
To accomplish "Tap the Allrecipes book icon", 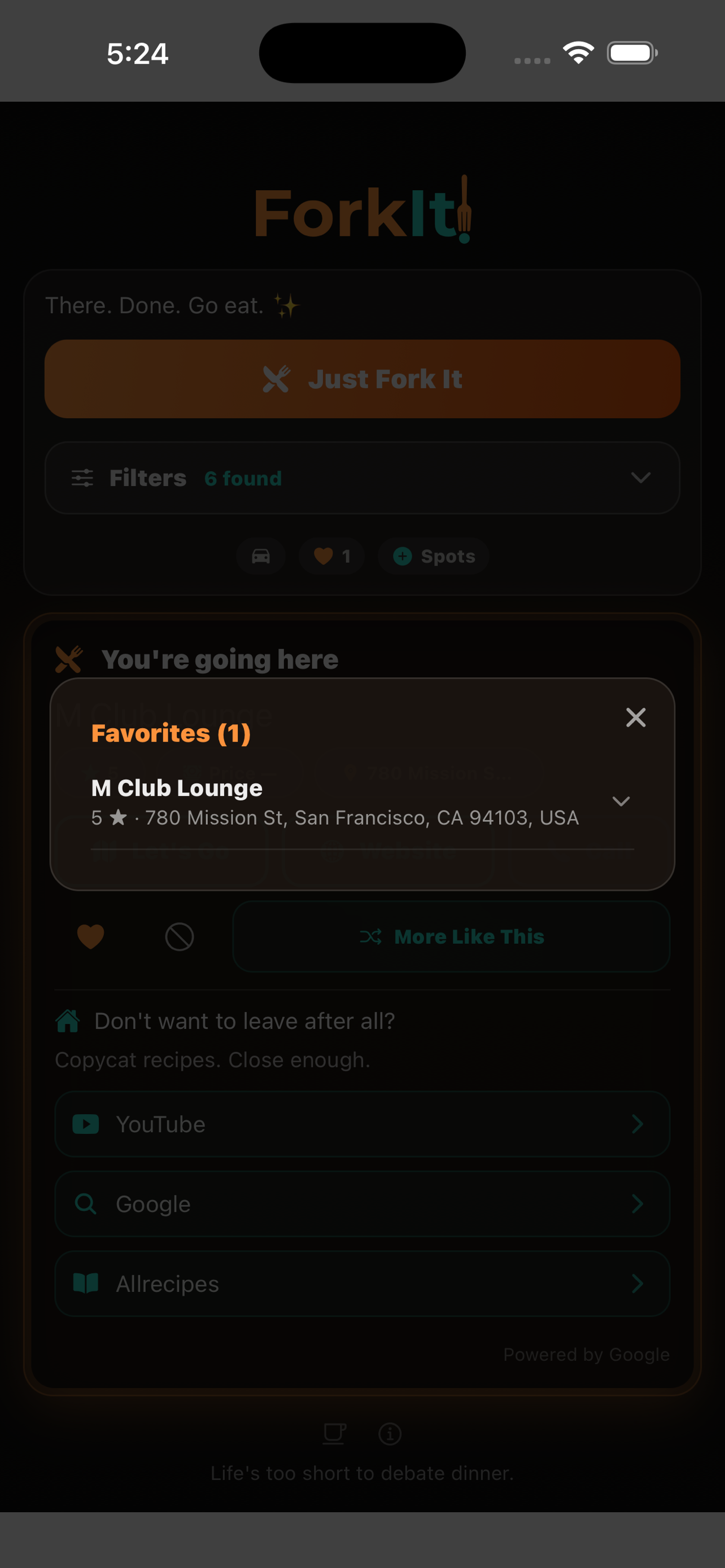I will tap(86, 1284).
